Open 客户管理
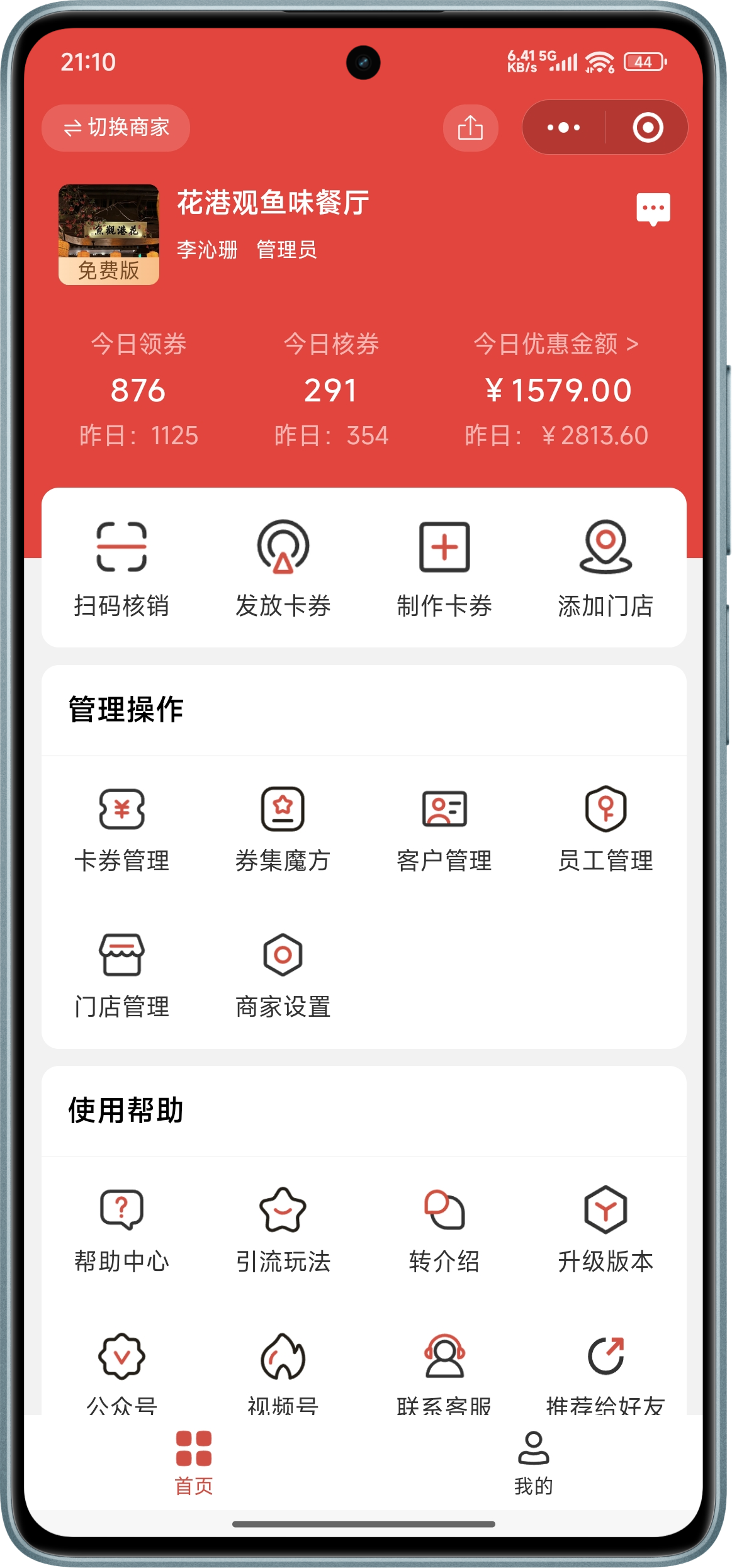The image size is (732, 1568). (x=444, y=829)
